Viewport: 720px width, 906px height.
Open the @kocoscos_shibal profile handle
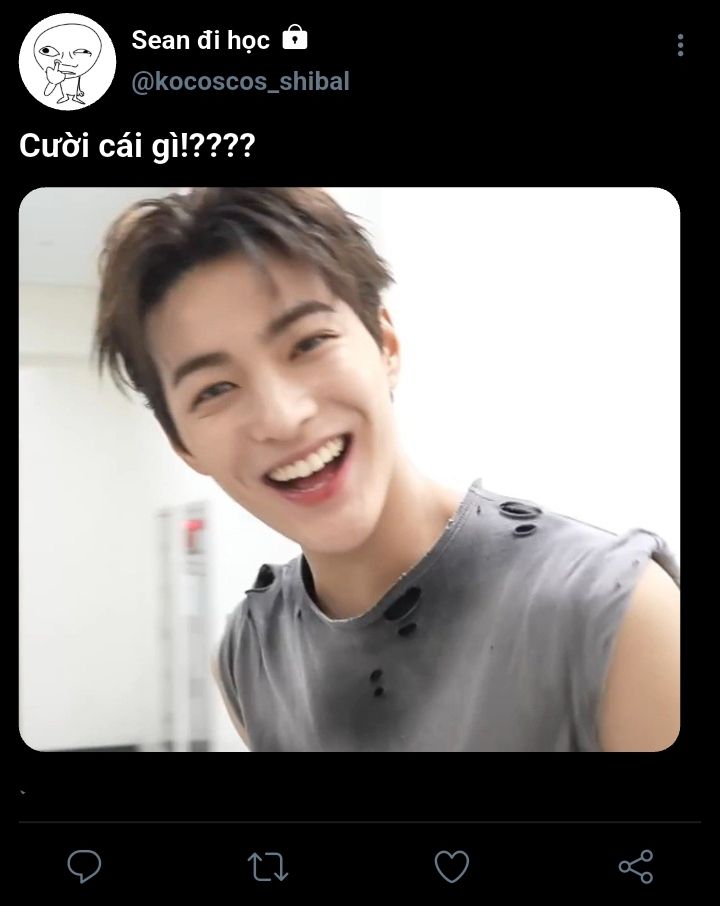240,82
